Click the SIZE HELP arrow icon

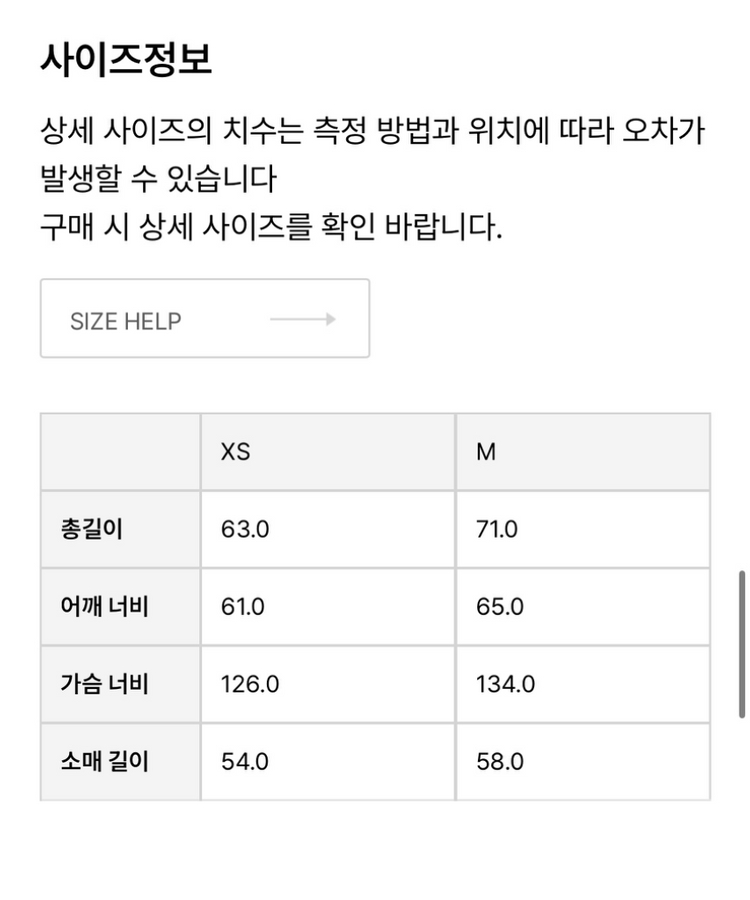pyautogui.click(x=306, y=319)
